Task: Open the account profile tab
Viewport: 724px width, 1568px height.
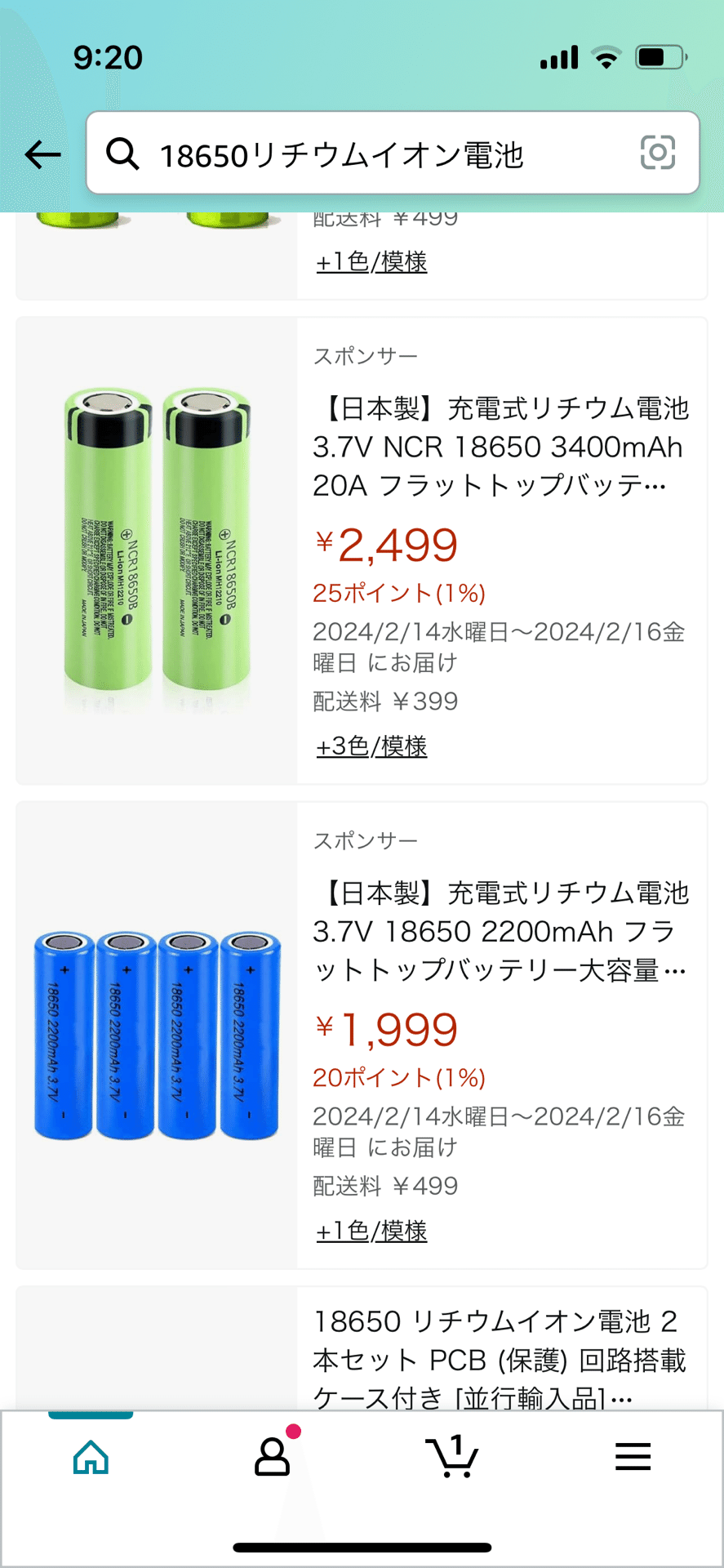Action: [273, 1457]
